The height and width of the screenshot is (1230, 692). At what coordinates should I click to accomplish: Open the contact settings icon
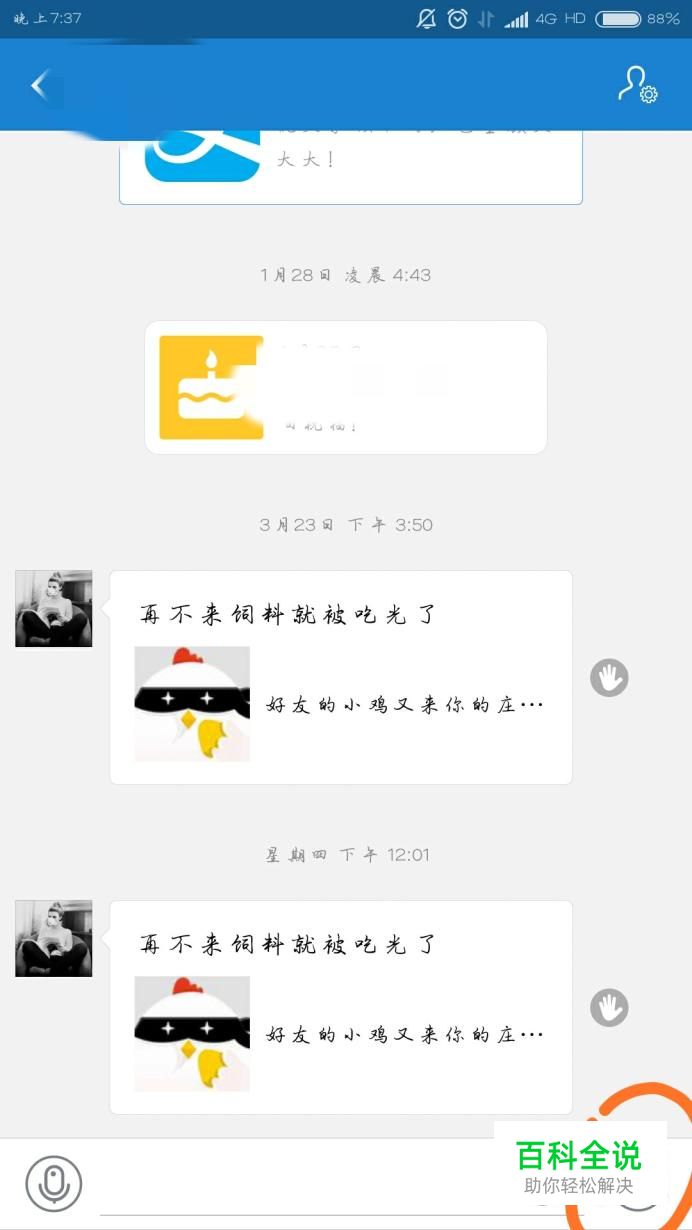(636, 85)
